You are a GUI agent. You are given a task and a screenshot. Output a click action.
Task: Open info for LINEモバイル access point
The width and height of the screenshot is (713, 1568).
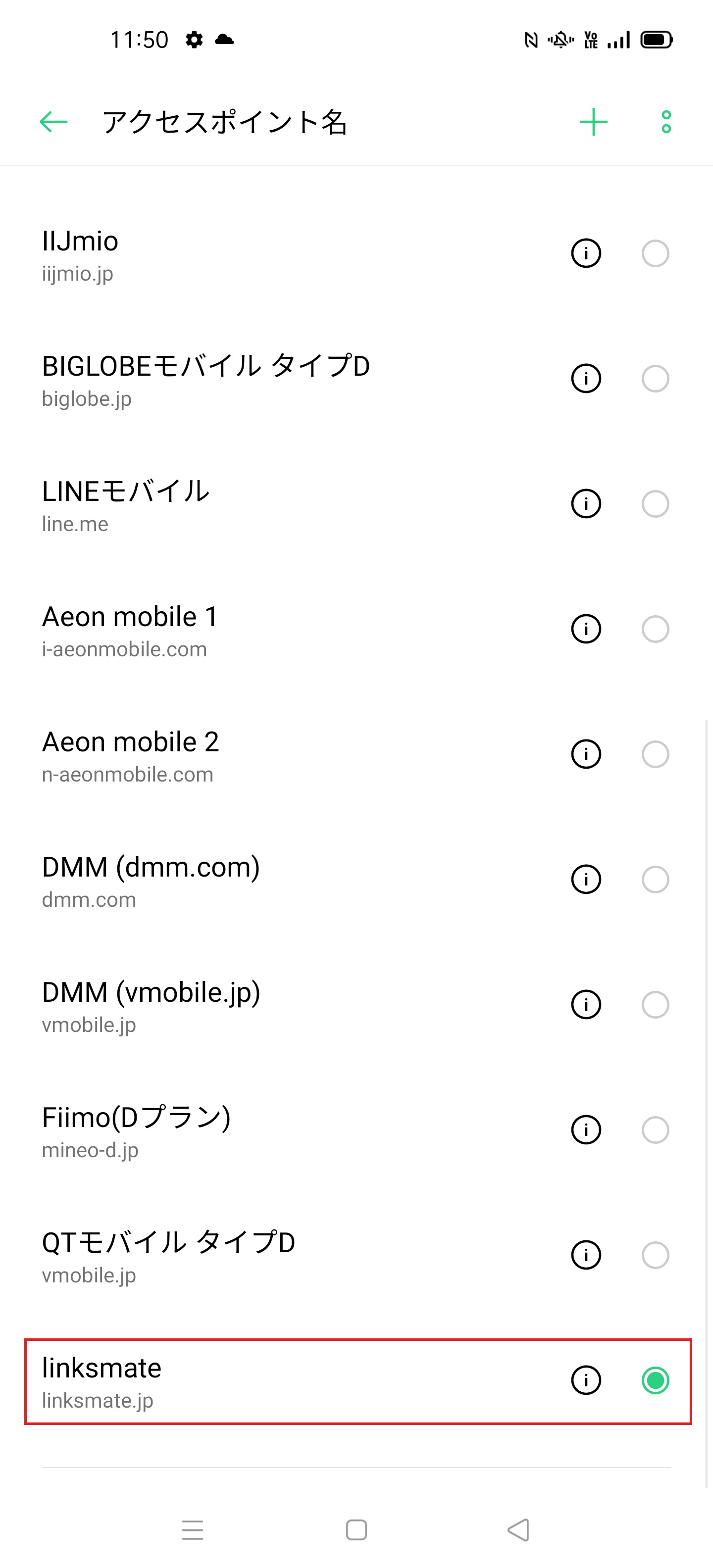(x=585, y=504)
